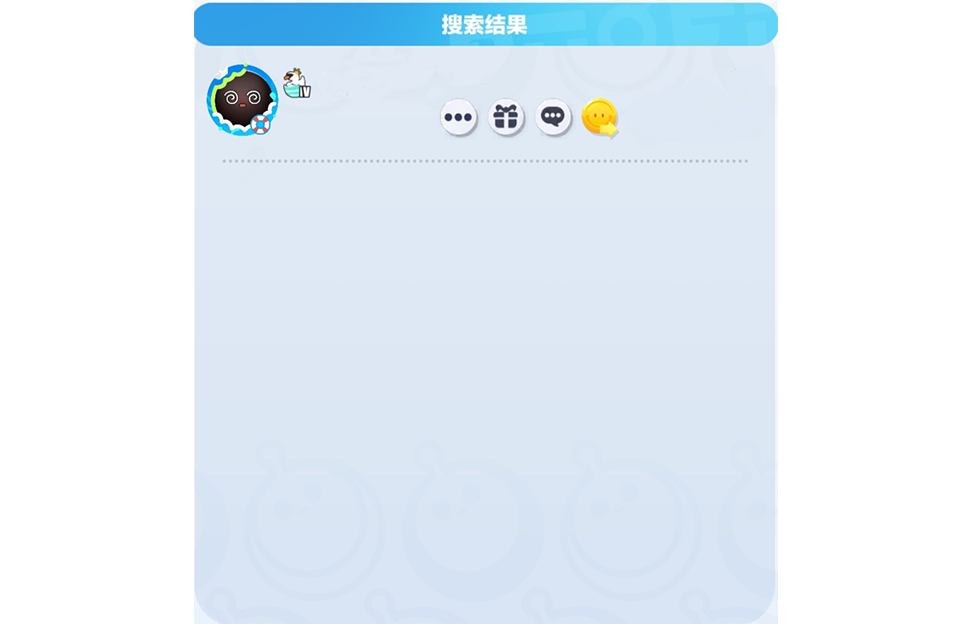Send a gift to this player
This screenshot has height=624, width=972.
506,118
